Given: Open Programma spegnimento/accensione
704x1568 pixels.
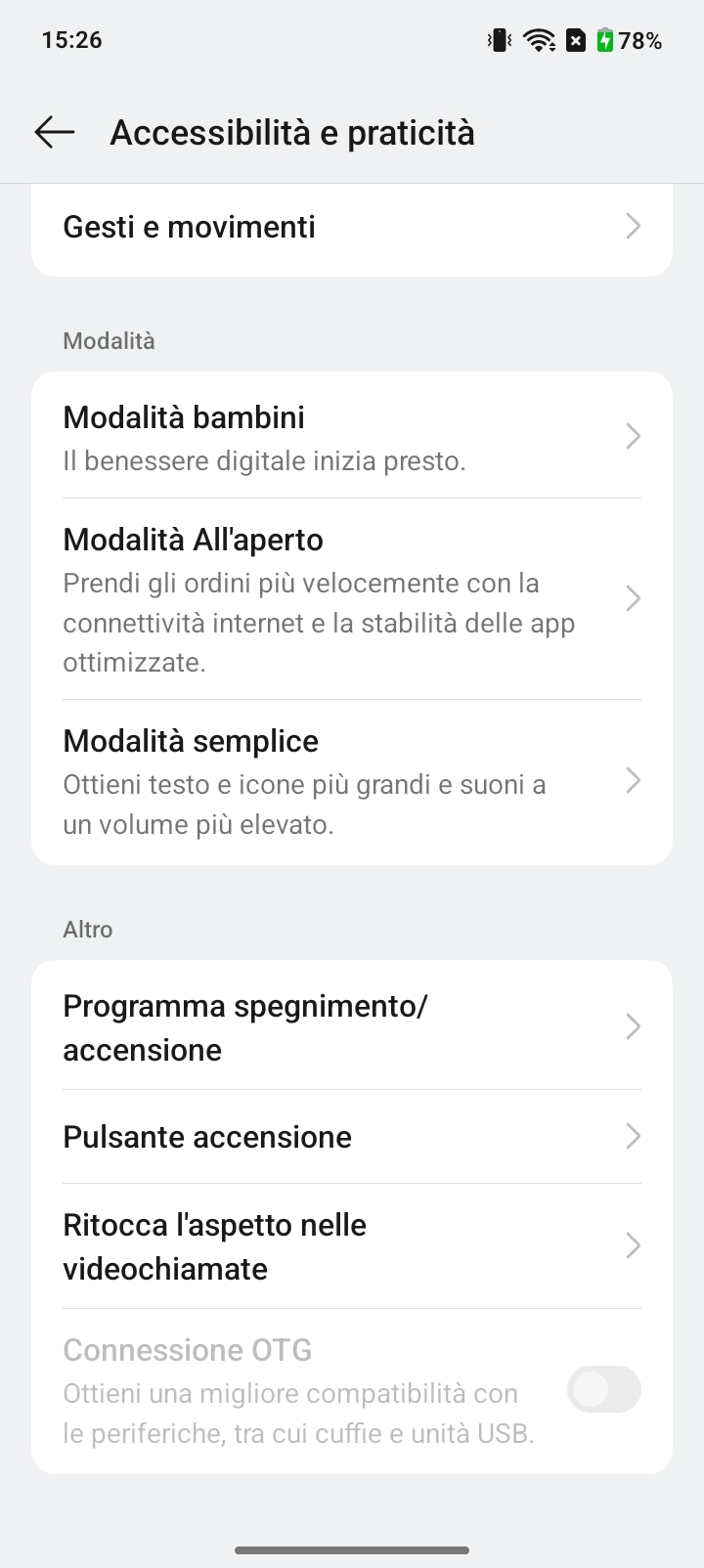Looking at the screenshot, I should pyautogui.click(x=352, y=1026).
